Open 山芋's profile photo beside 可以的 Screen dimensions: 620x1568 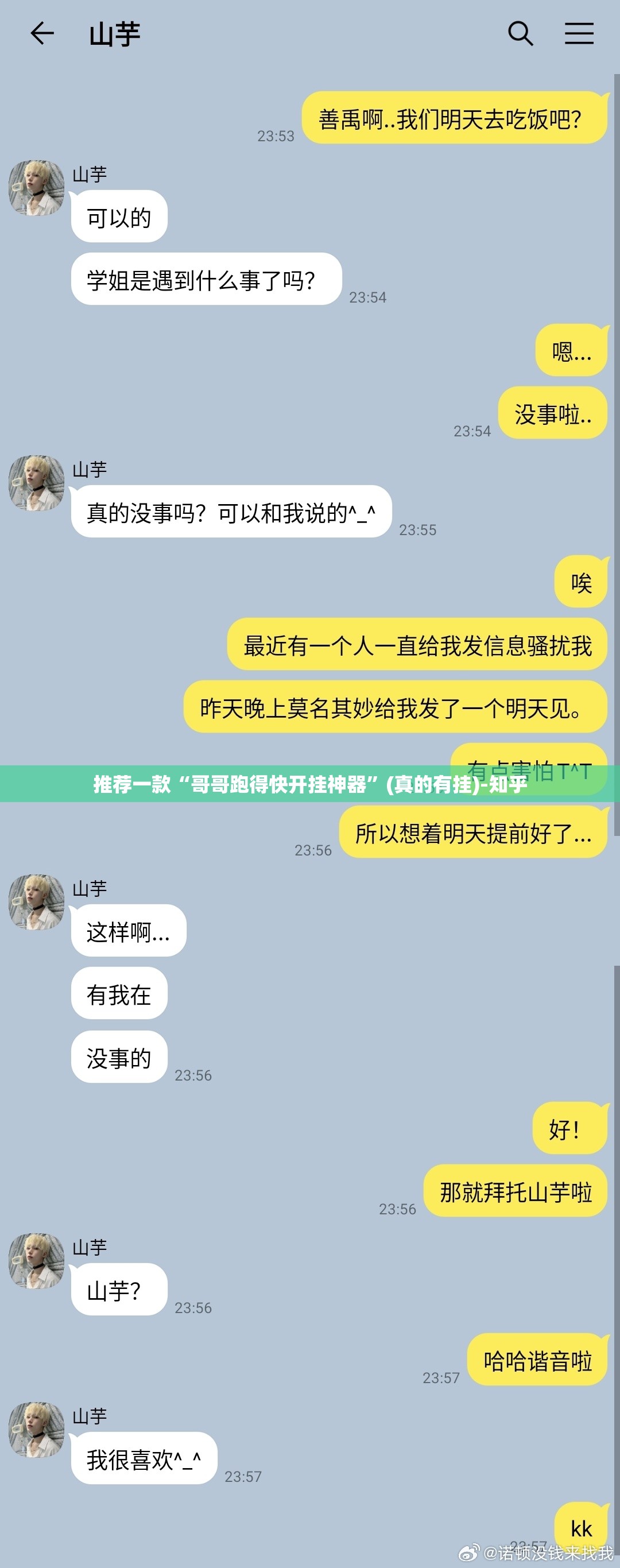click(x=37, y=188)
